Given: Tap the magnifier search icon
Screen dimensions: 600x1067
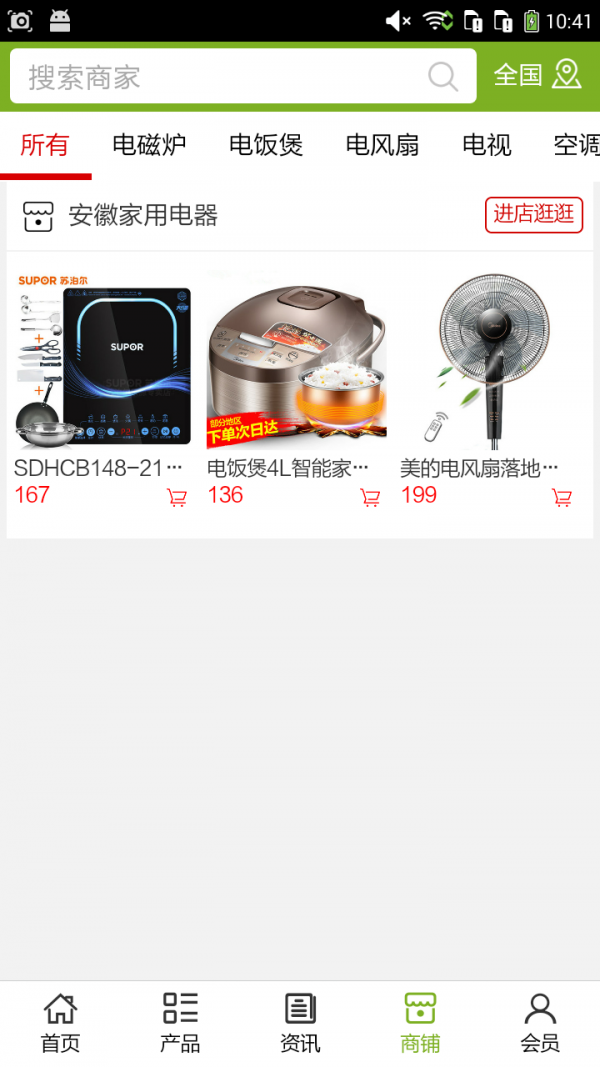Looking at the screenshot, I should (x=443, y=77).
